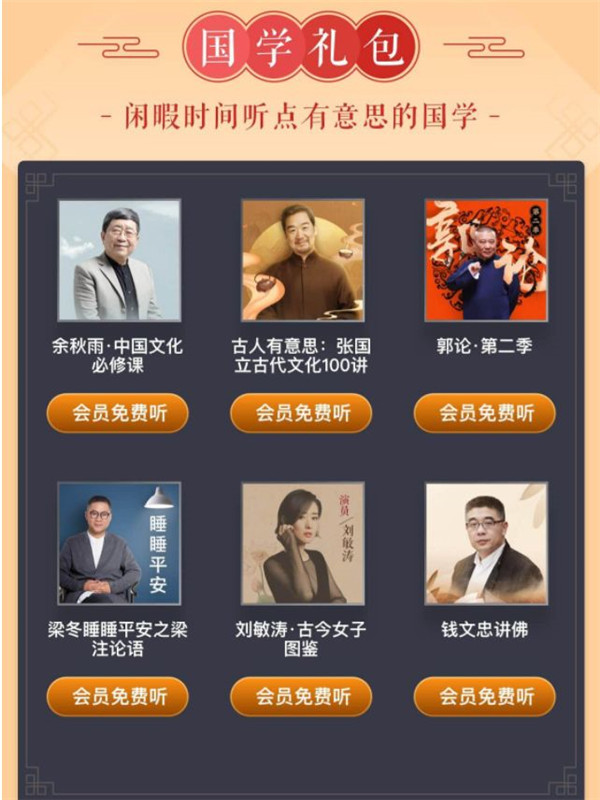This screenshot has height=800, width=600.
Task: Open the 张国立古代文化100讲 album cover
Action: coord(302,260)
